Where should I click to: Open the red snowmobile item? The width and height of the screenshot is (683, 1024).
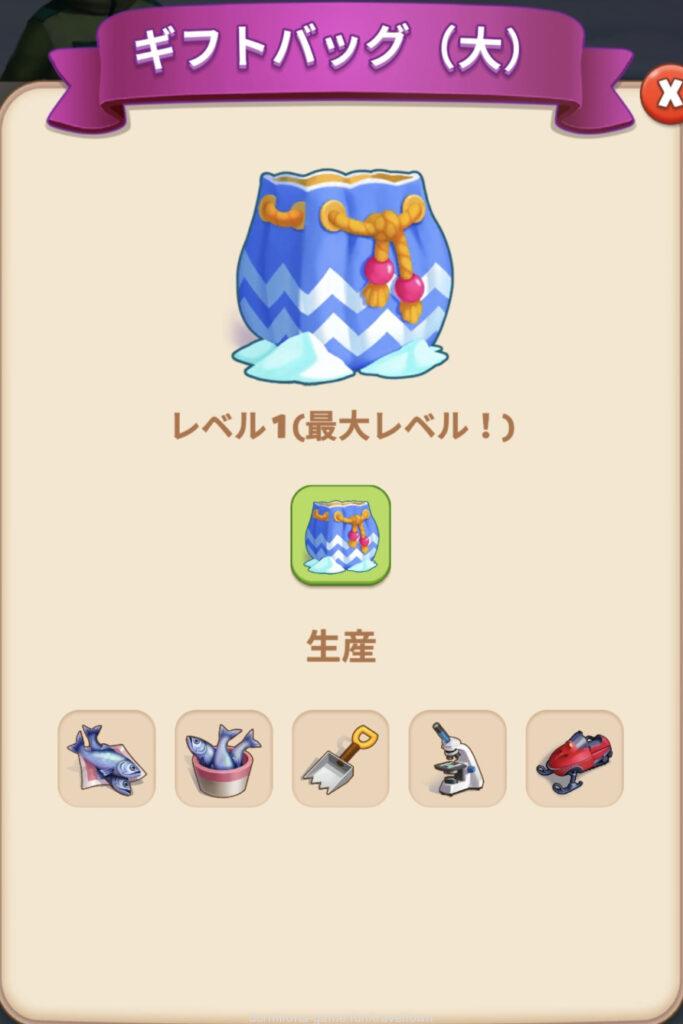(575, 759)
